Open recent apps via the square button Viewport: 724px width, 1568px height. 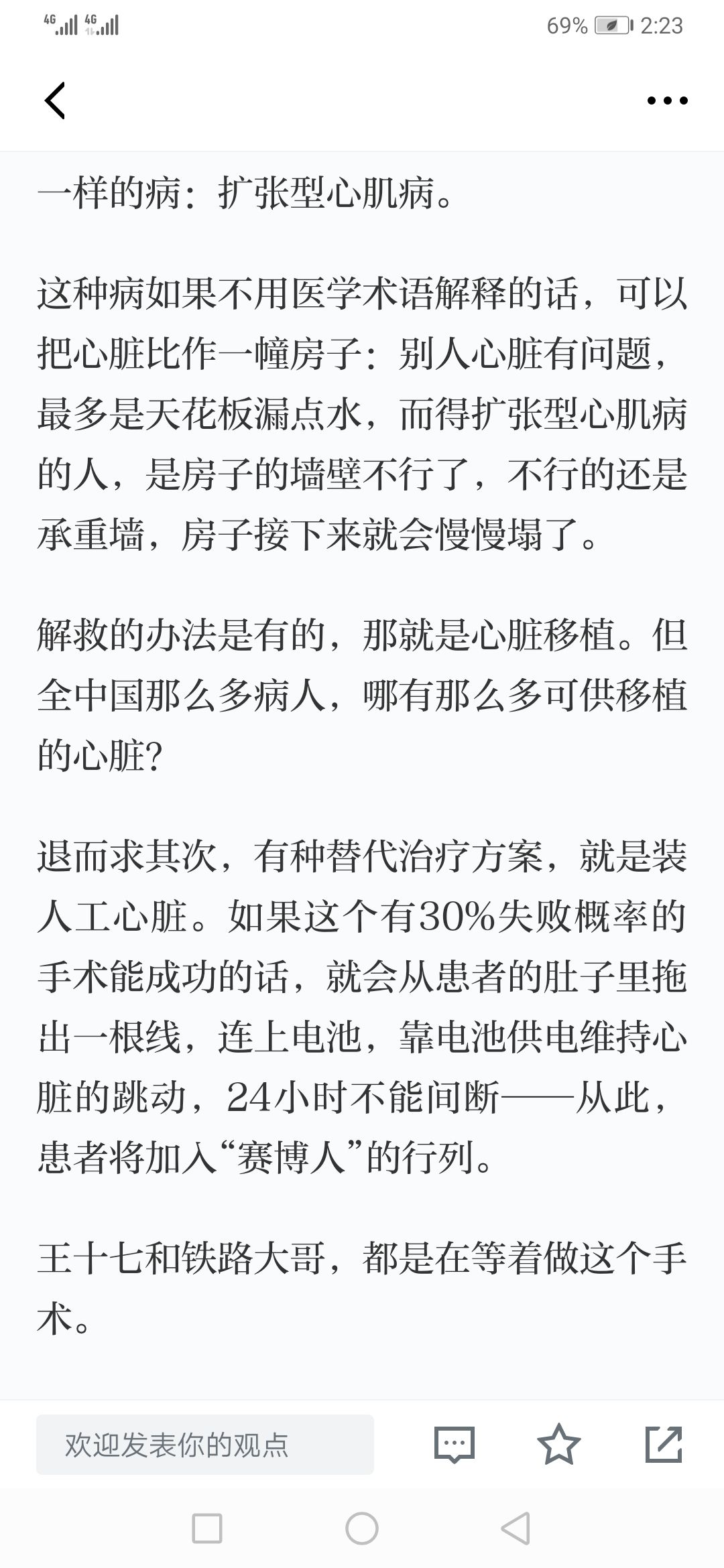(x=207, y=1528)
